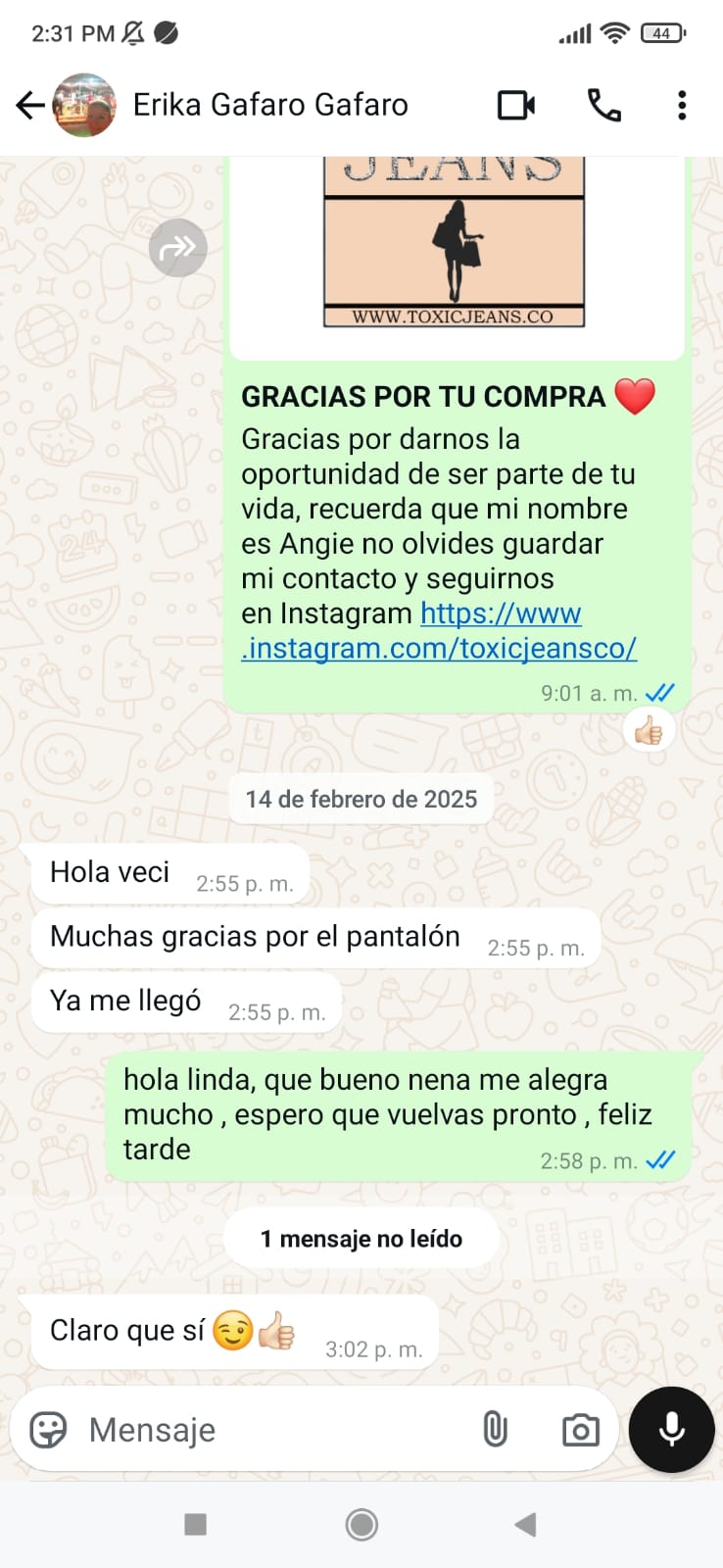Record a voice message with the microphone
Image resolution: width=723 pixels, height=1568 pixels.
click(x=672, y=1430)
